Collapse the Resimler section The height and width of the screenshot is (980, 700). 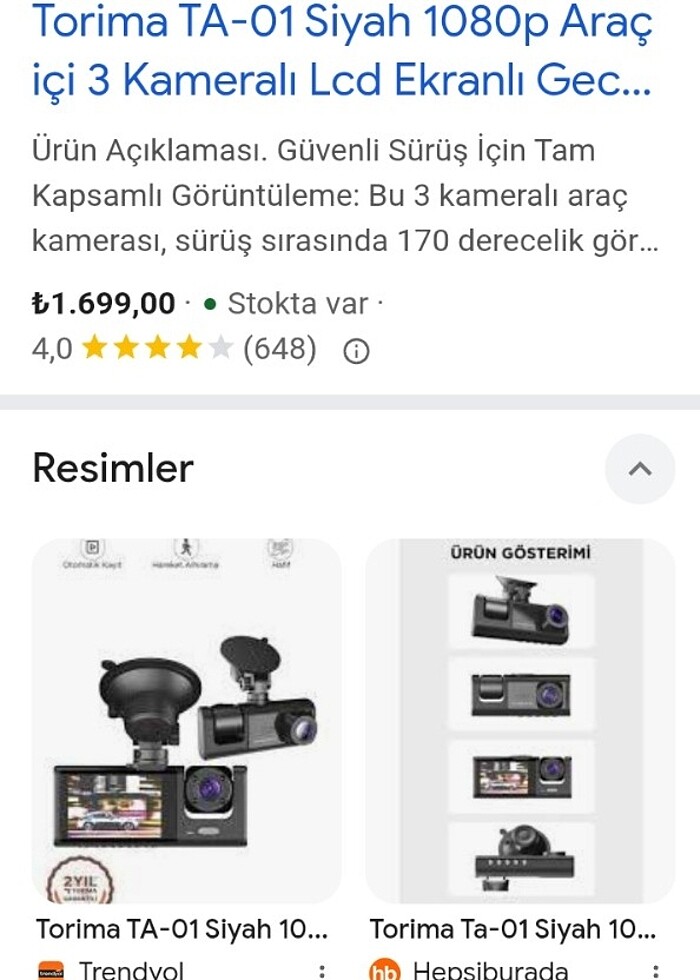[640, 469]
